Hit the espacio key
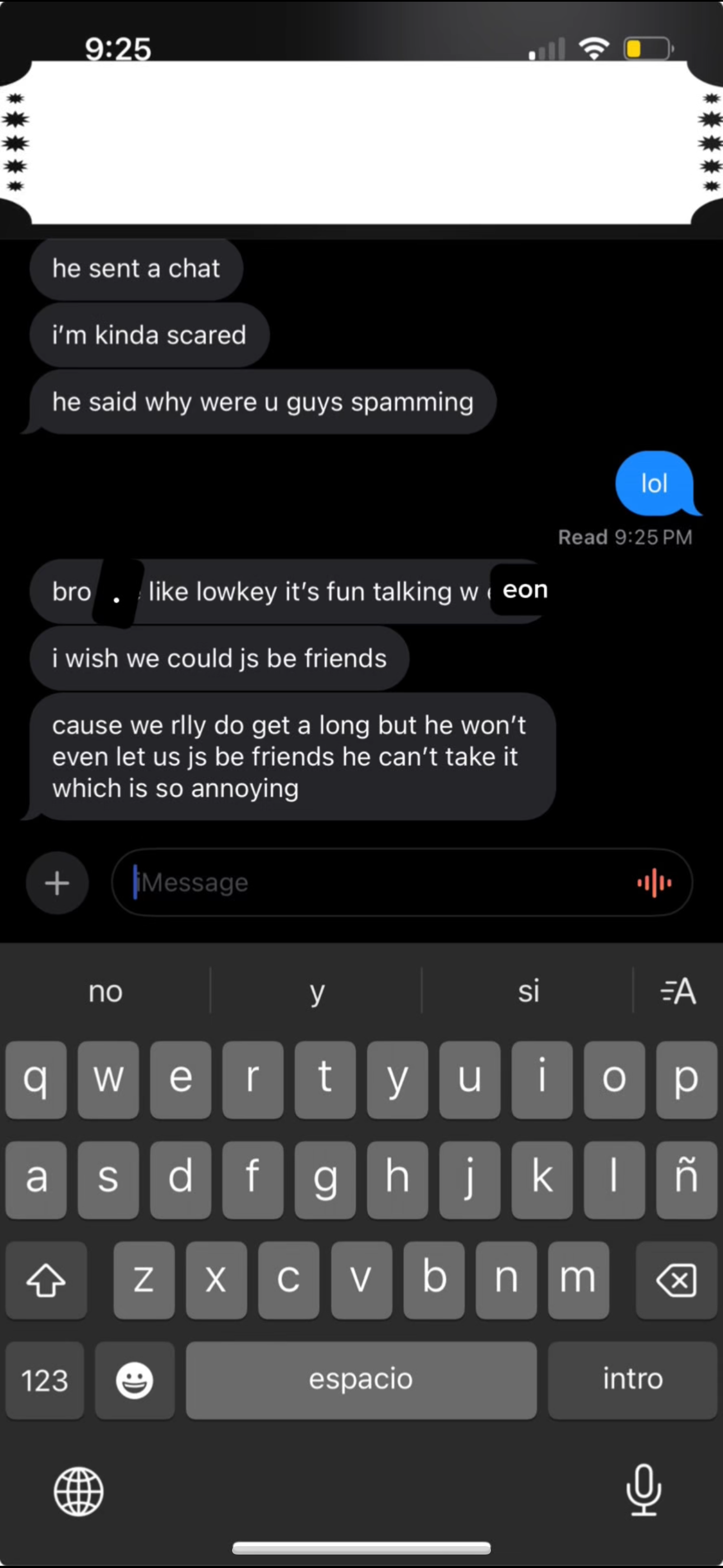Image resolution: width=723 pixels, height=1568 pixels. tap(361, 1380)
